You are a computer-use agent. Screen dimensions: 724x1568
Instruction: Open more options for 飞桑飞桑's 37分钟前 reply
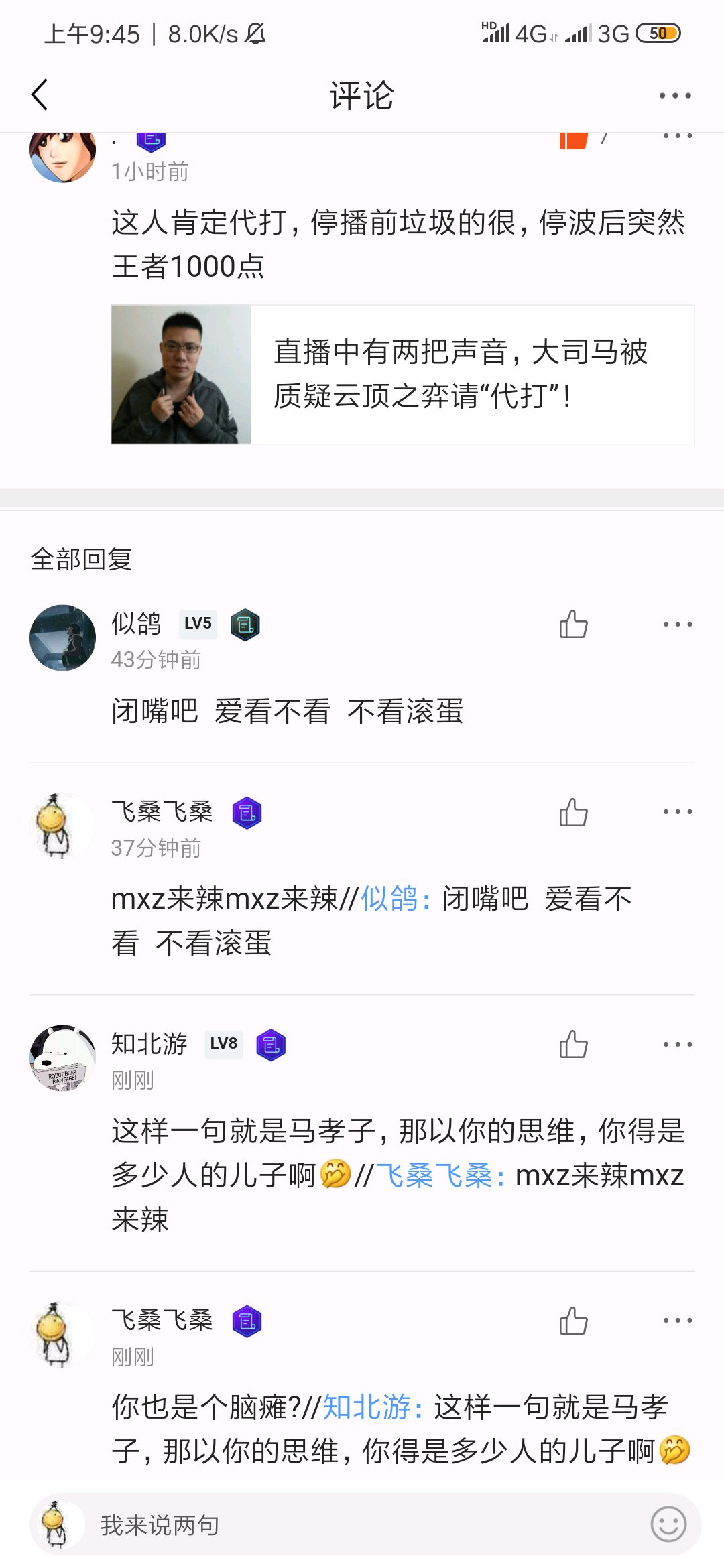(x=677, y=812)
